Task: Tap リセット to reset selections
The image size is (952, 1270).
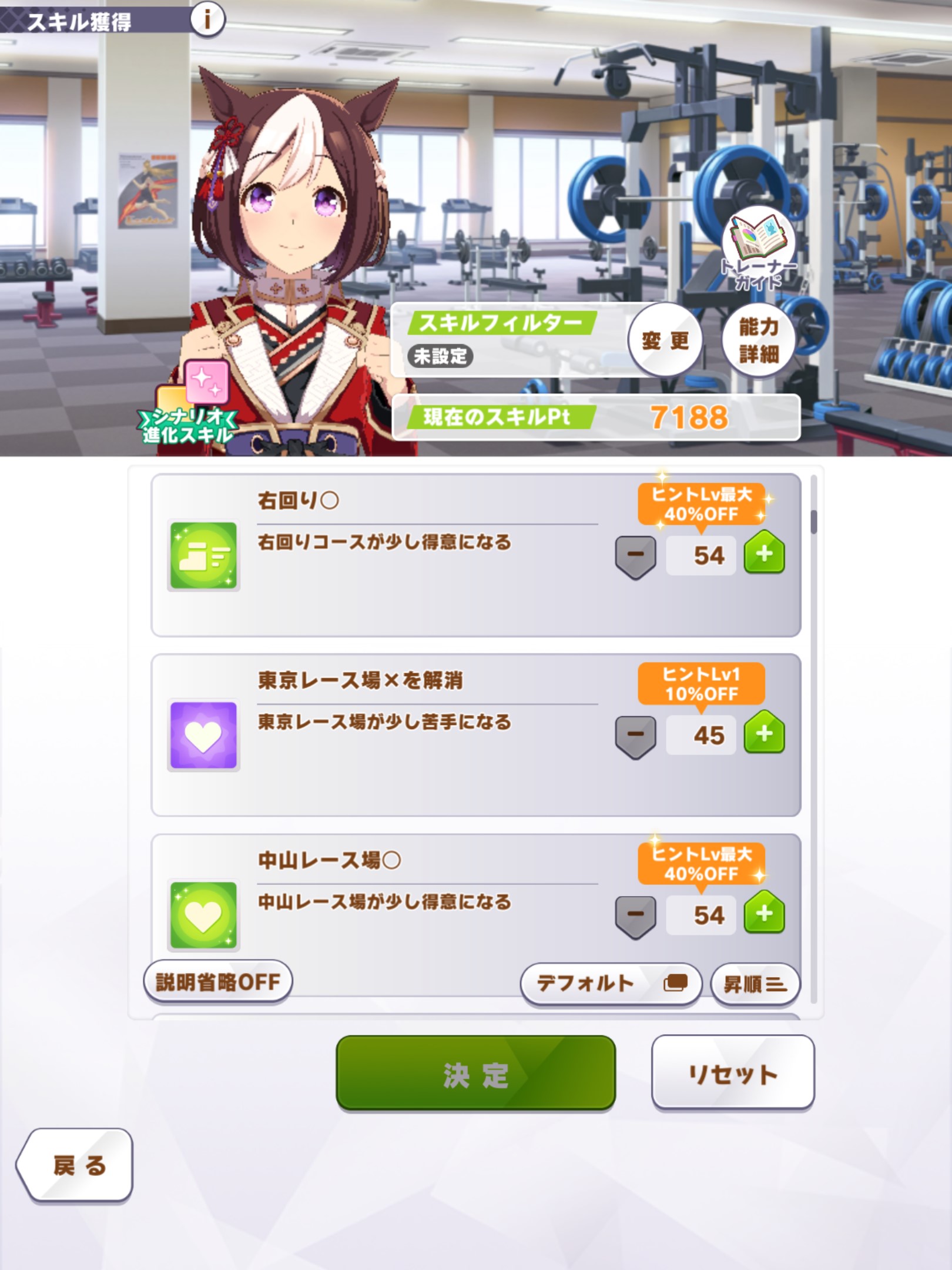Action: click(733, 1073)
